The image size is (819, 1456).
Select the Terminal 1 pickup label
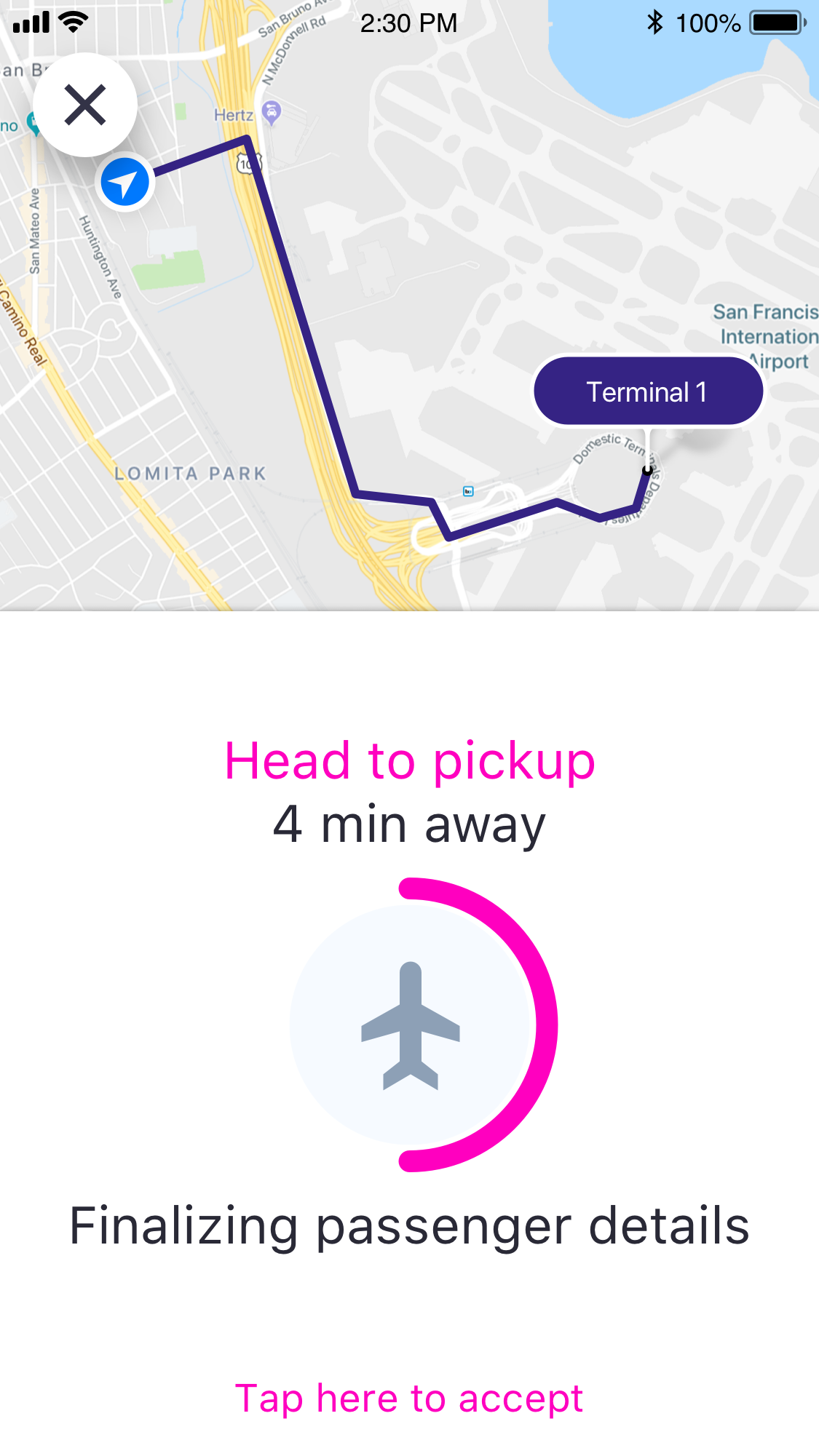[647, 392]
